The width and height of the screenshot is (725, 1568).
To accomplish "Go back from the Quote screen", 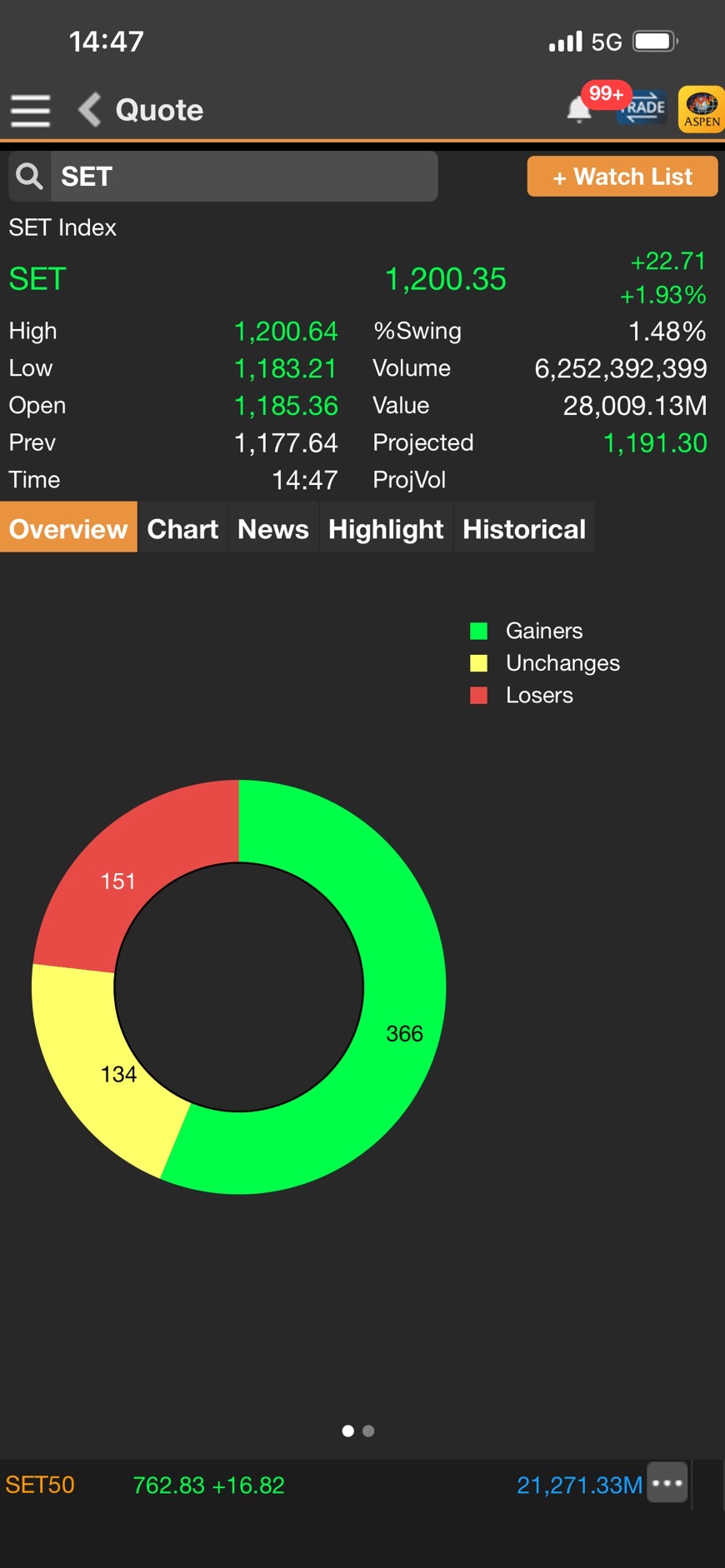I will coord(90,109).
